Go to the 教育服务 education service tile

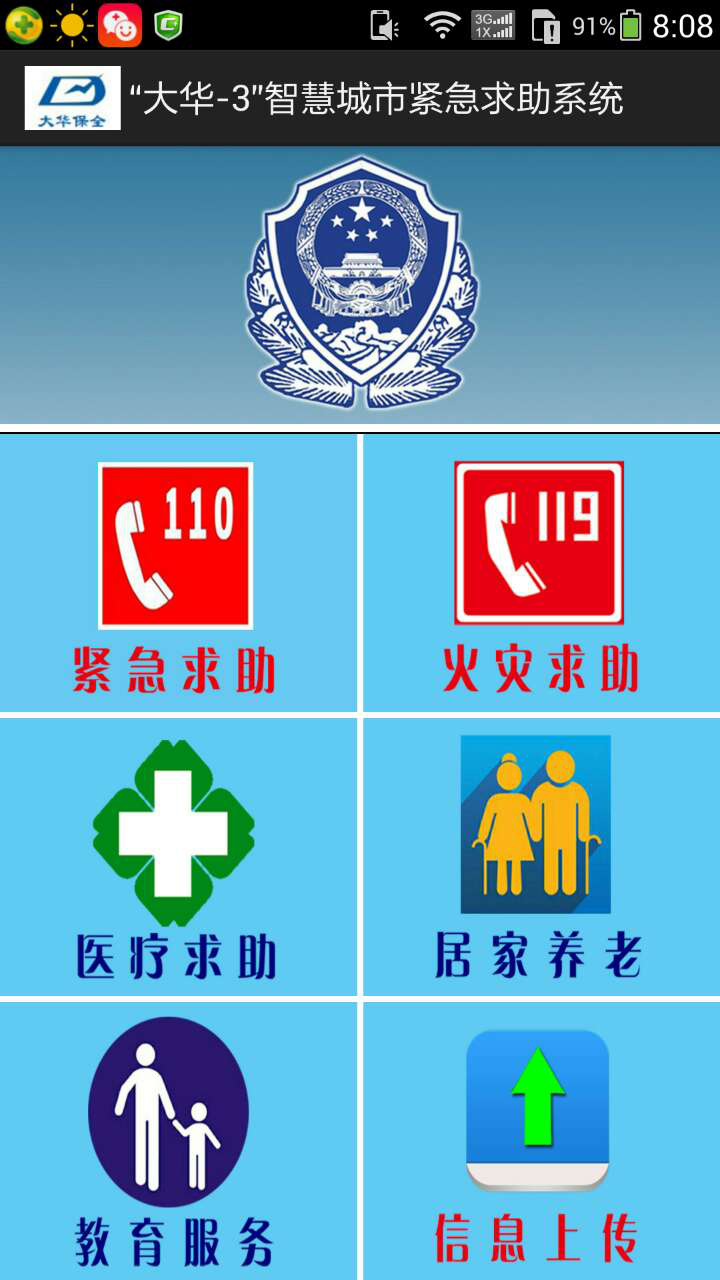click(x=176, y=1140)
